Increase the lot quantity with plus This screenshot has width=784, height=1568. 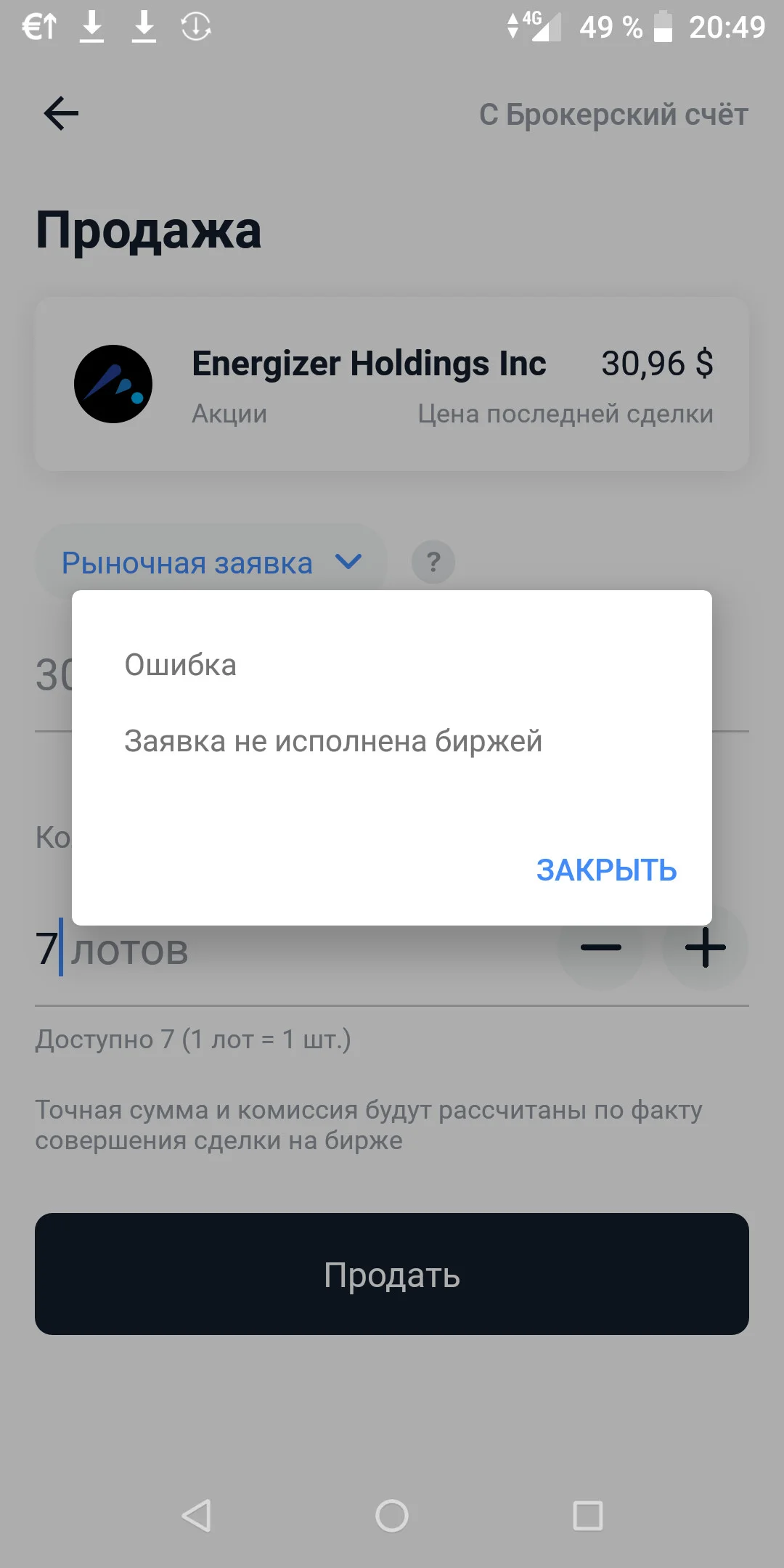coord(705,947)
